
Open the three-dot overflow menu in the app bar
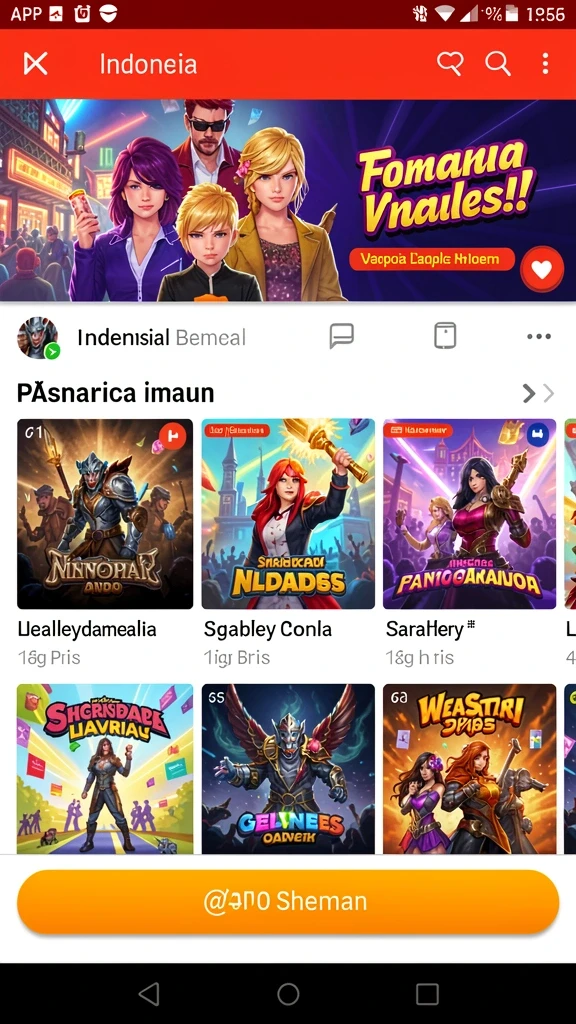click(545, 64)
